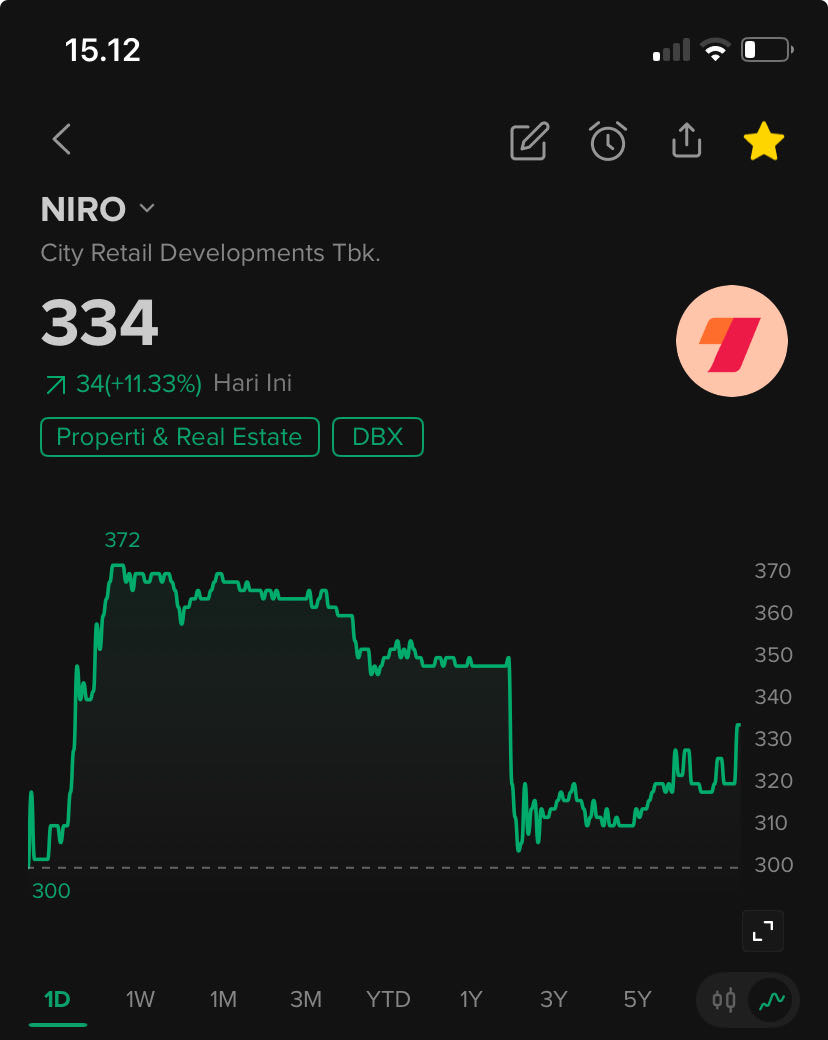This screenshot has width=828, height=1040.
Task: View the 1Y chart range
Action: coord(471,999)
